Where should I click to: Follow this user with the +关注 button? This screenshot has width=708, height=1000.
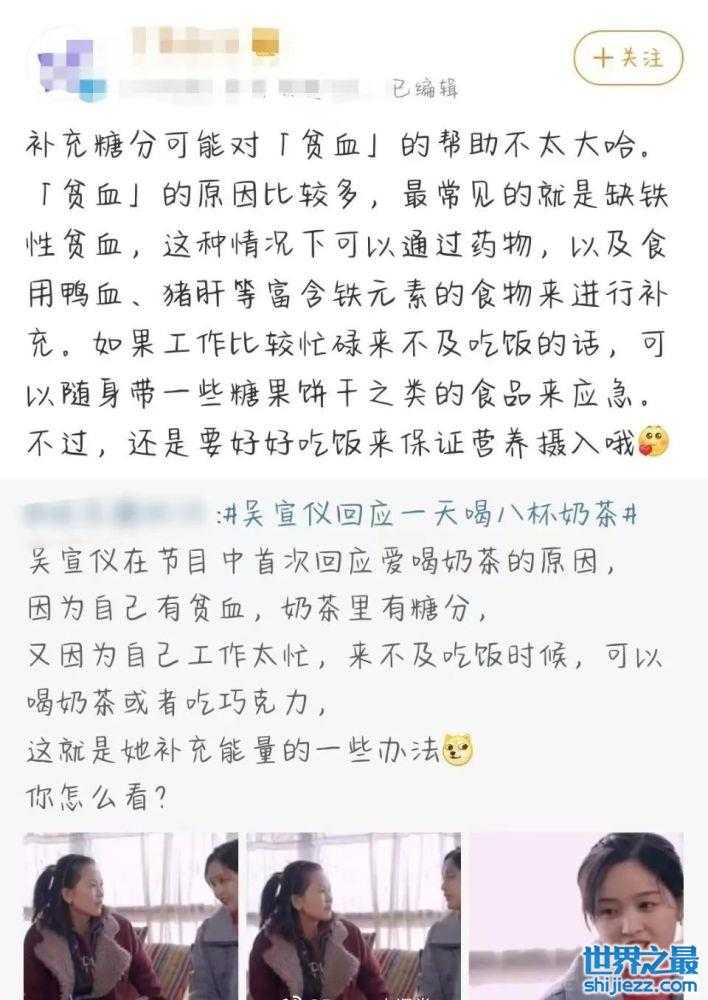point(628,58)
